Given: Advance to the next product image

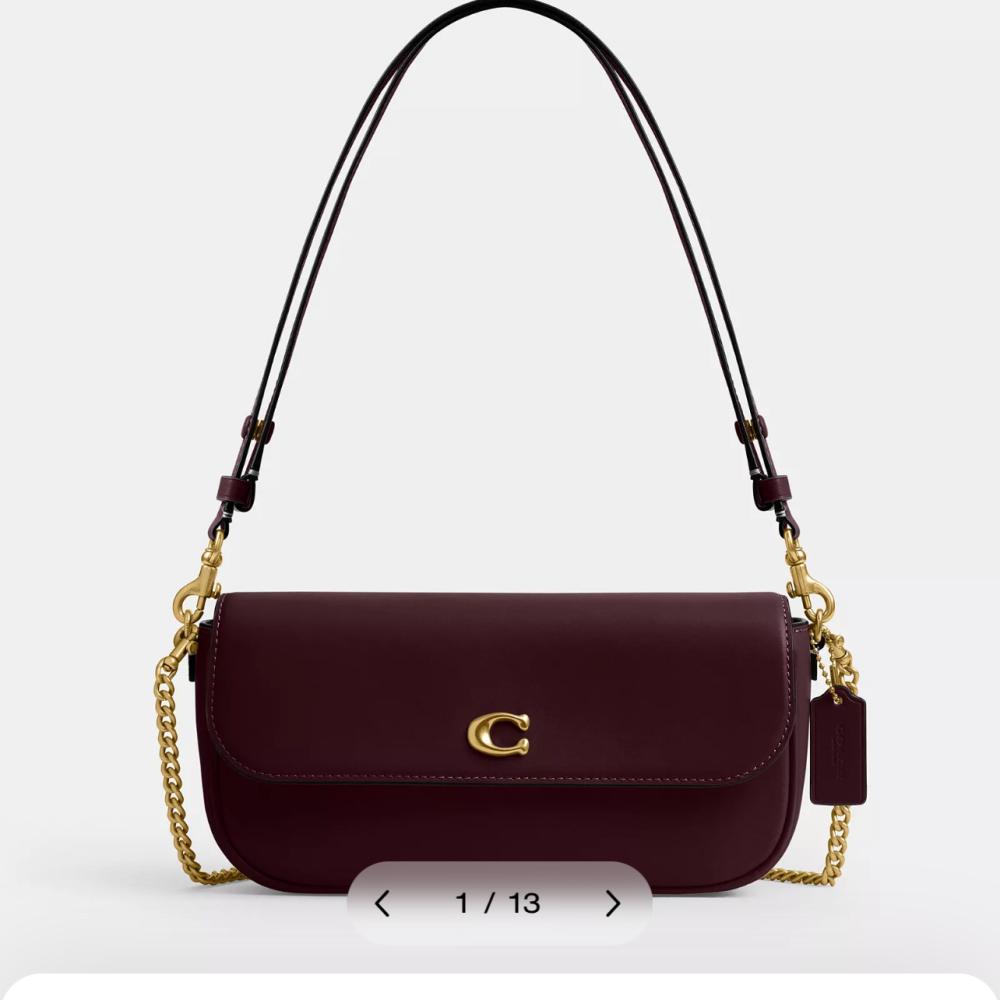Looking at the screenshot, I should pos(613,904).
